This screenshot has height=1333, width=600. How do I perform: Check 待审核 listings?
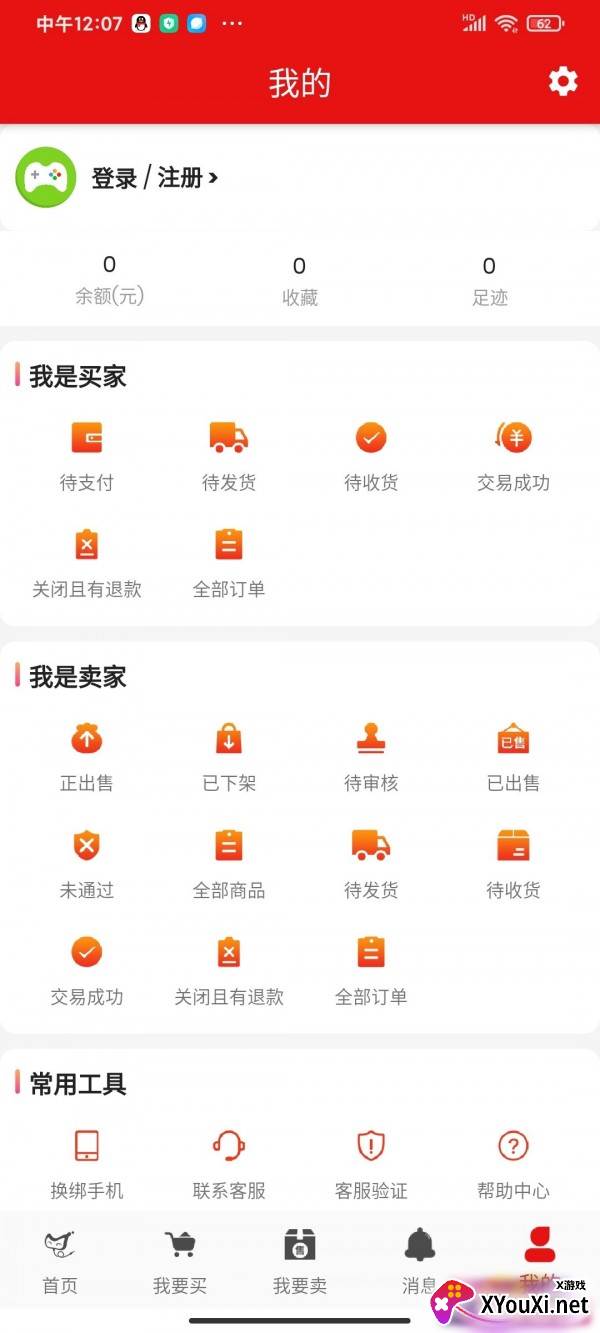[371, 755]
